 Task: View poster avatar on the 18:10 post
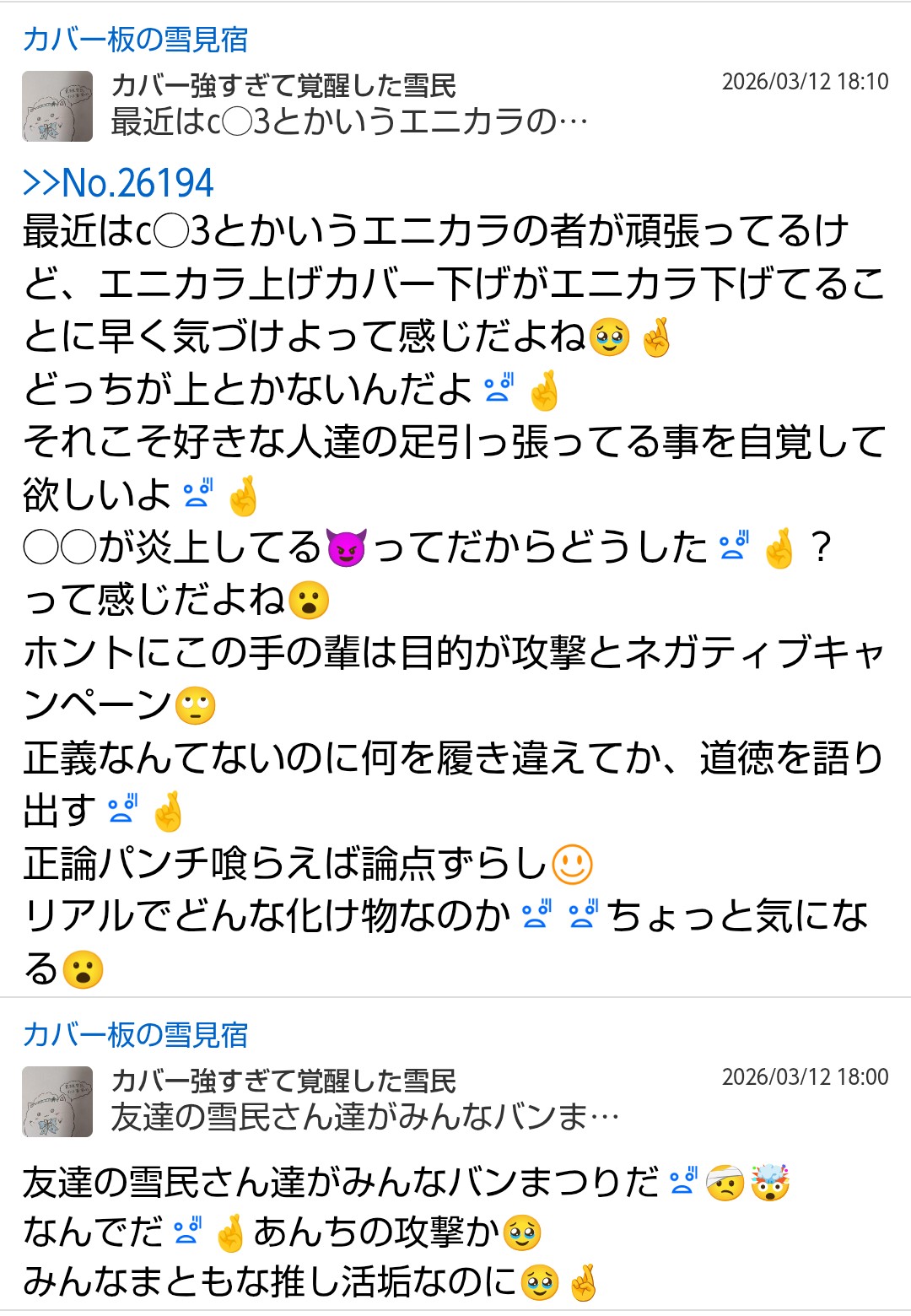57,105
